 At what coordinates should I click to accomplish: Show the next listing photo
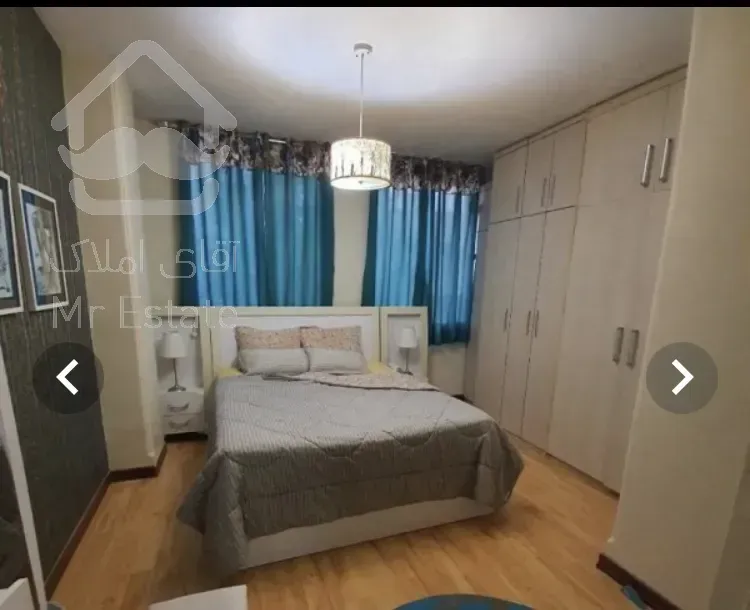pos(681,378)
